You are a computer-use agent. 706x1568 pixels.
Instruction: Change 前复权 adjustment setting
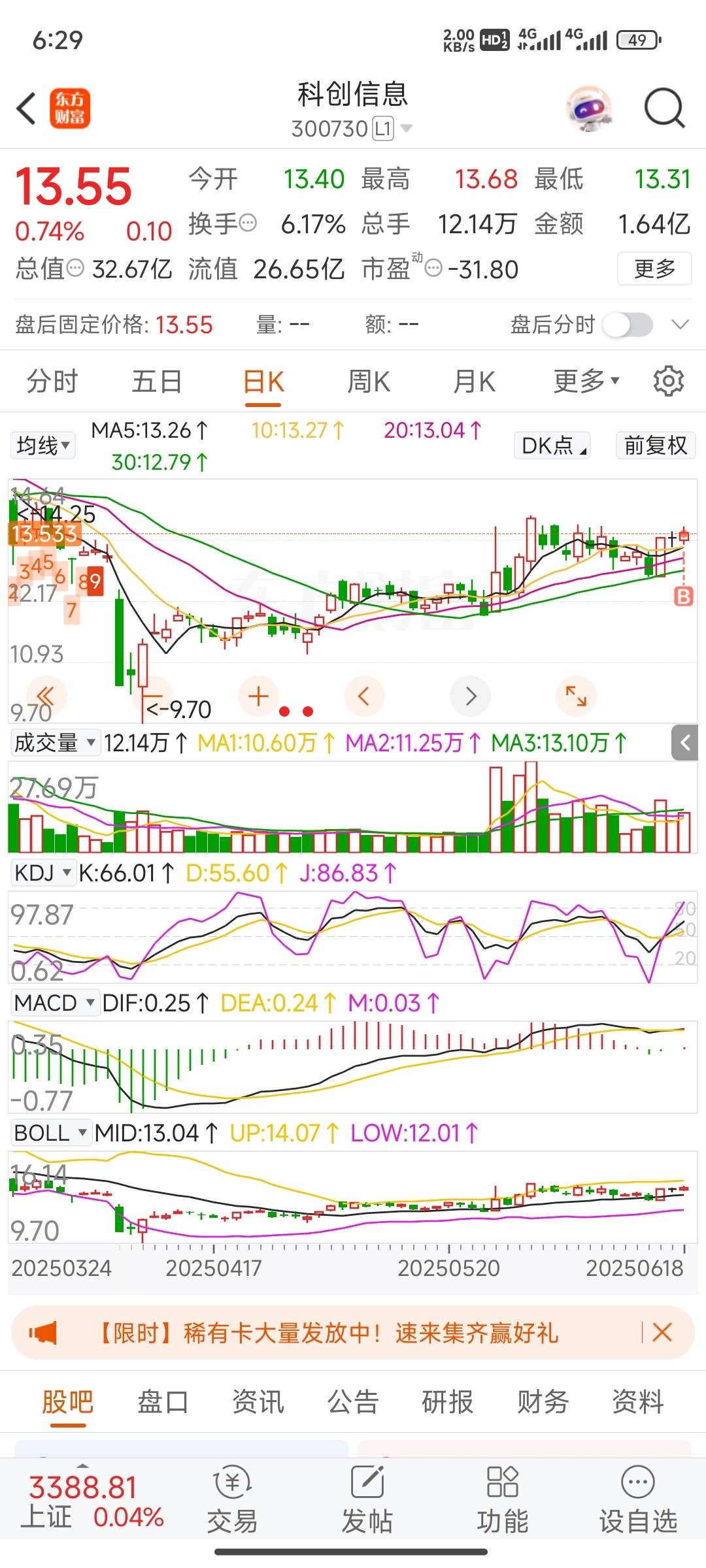click(x=655, y=446)
